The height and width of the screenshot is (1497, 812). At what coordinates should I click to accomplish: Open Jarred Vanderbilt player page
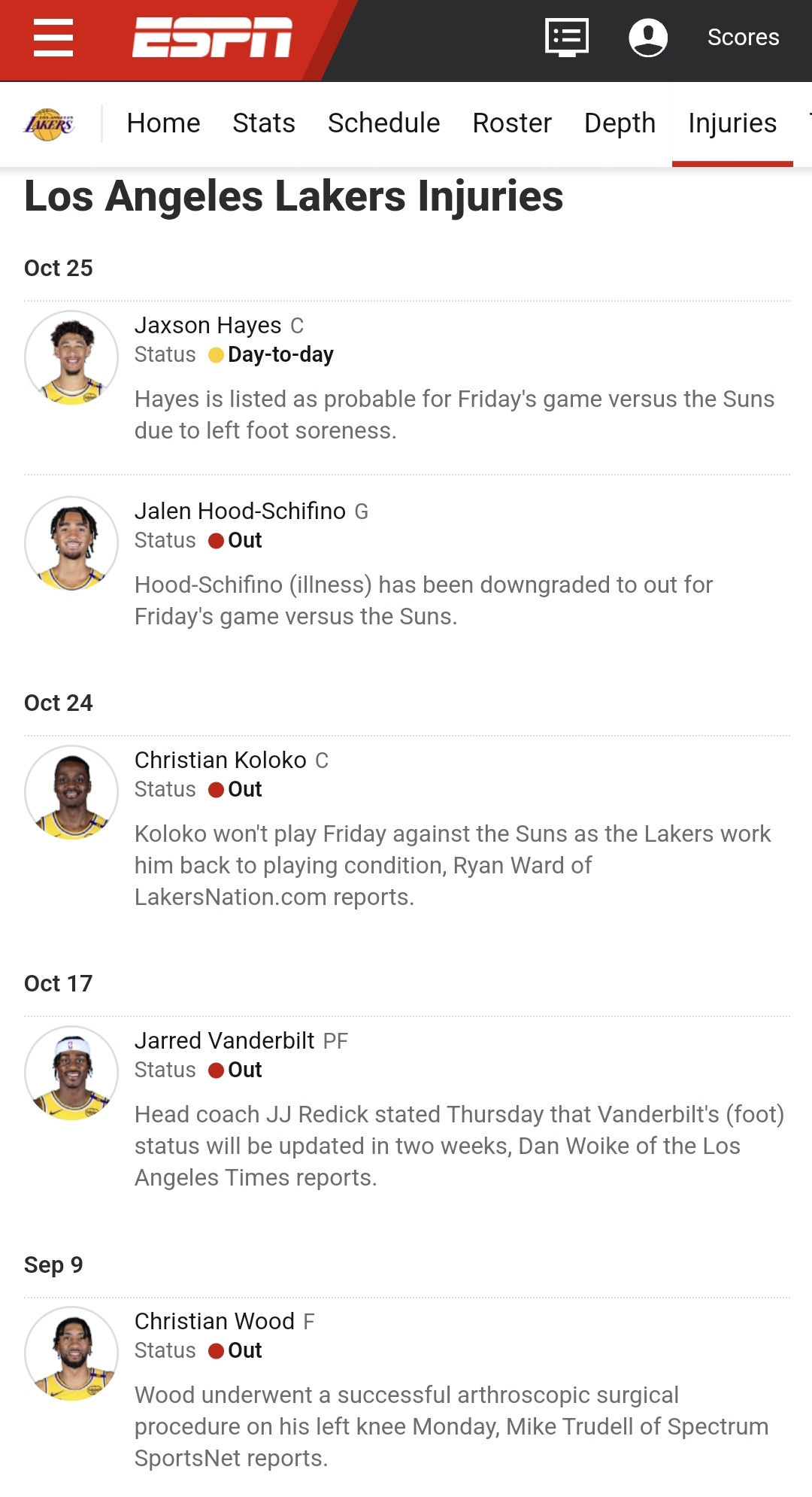pos(224,1040)
